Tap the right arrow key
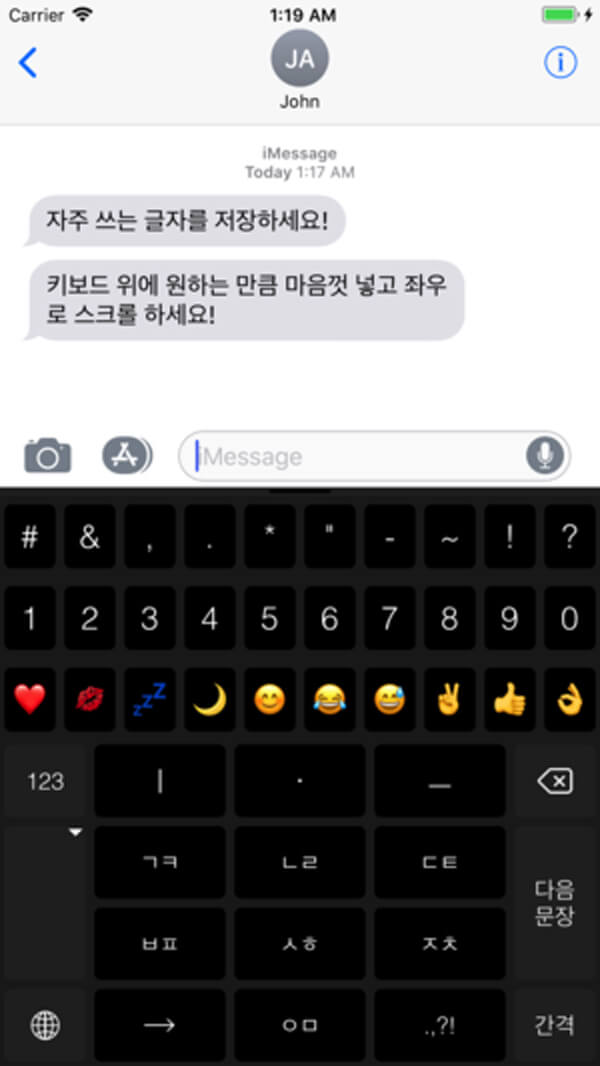600x1066 pixels. point(159,1025)
